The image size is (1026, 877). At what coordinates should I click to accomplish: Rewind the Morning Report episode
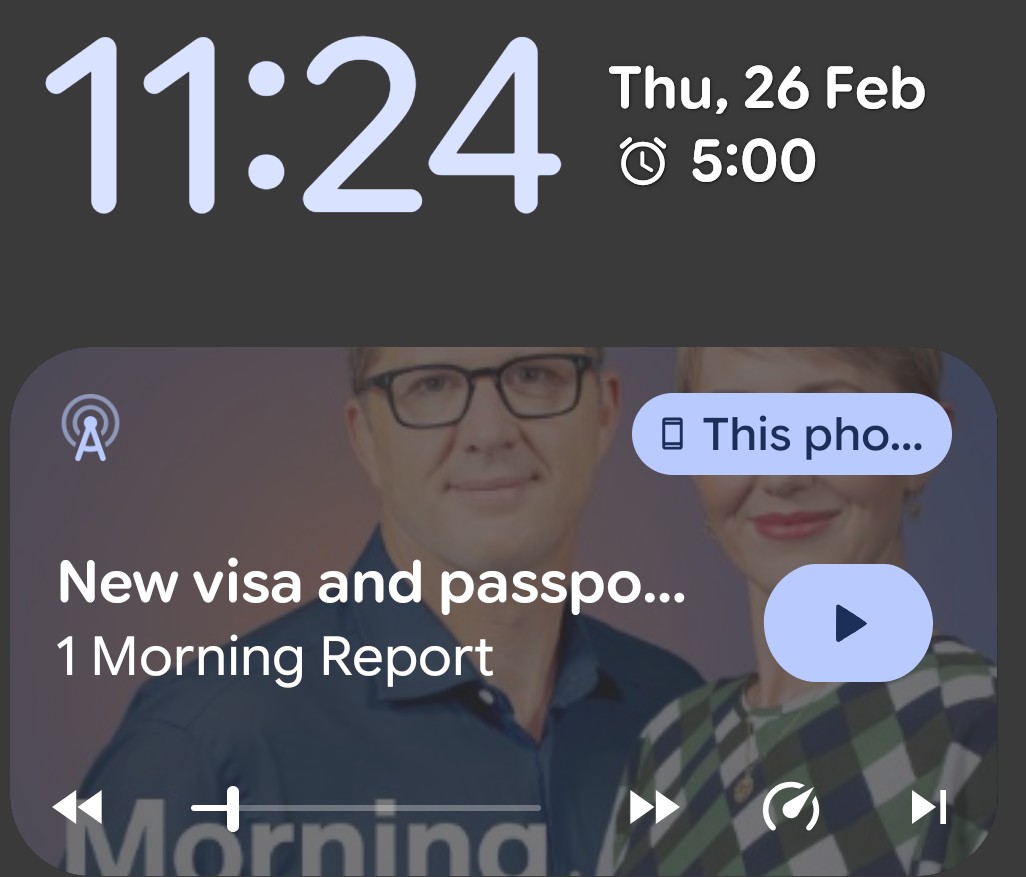click(x=77, y=807)
